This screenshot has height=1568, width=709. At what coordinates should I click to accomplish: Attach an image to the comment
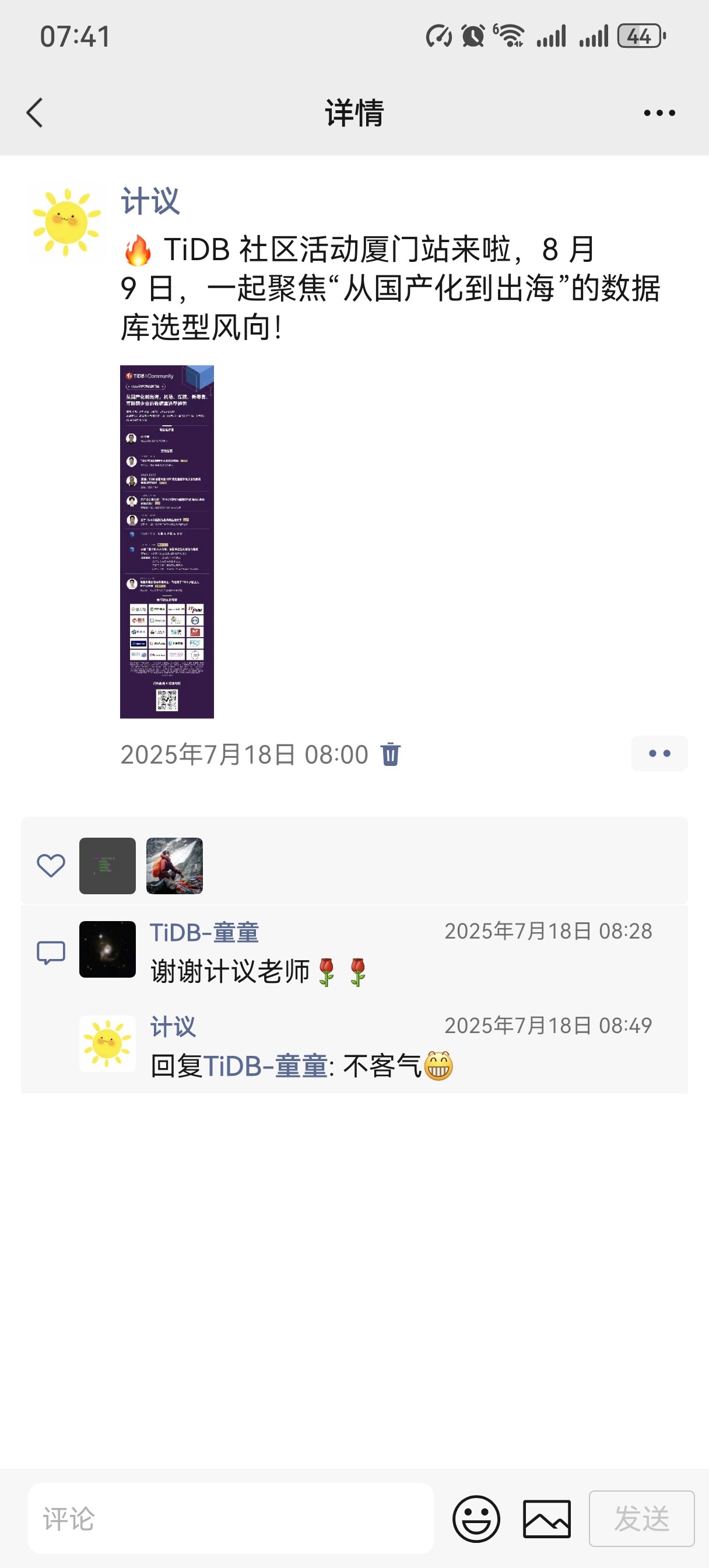point(546,1518)
